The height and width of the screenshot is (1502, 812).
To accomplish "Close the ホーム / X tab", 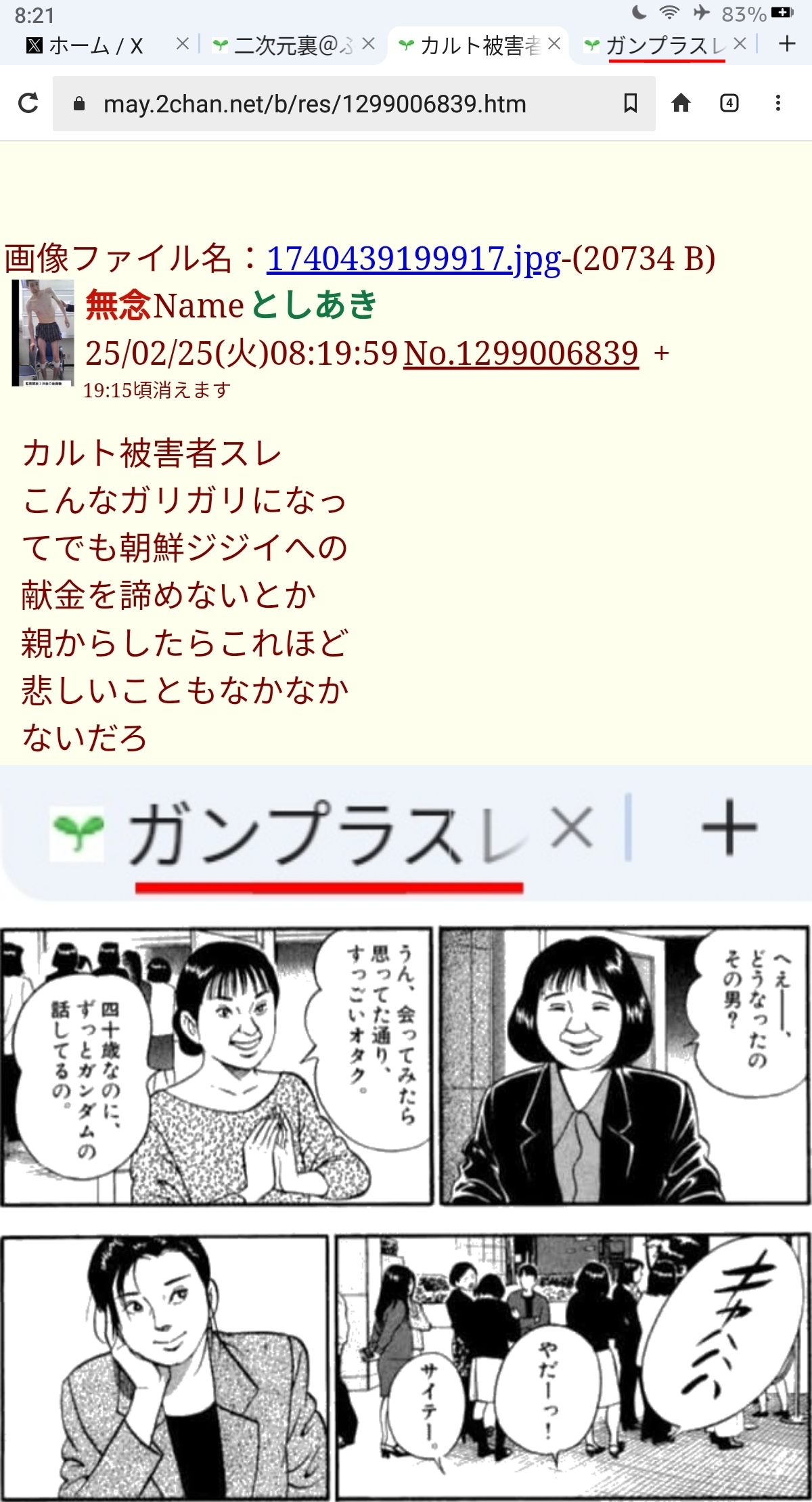I will [x=182, y=45].
